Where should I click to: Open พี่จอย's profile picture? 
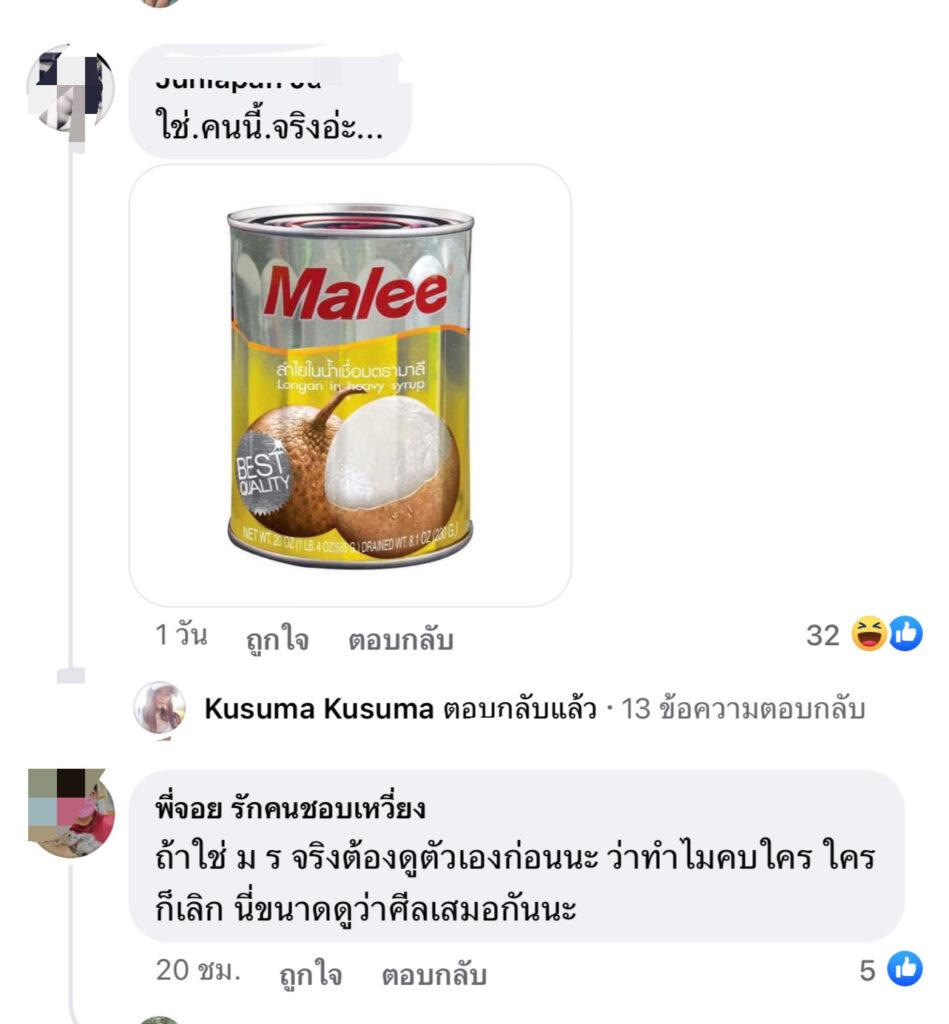(x=70, y=812)
